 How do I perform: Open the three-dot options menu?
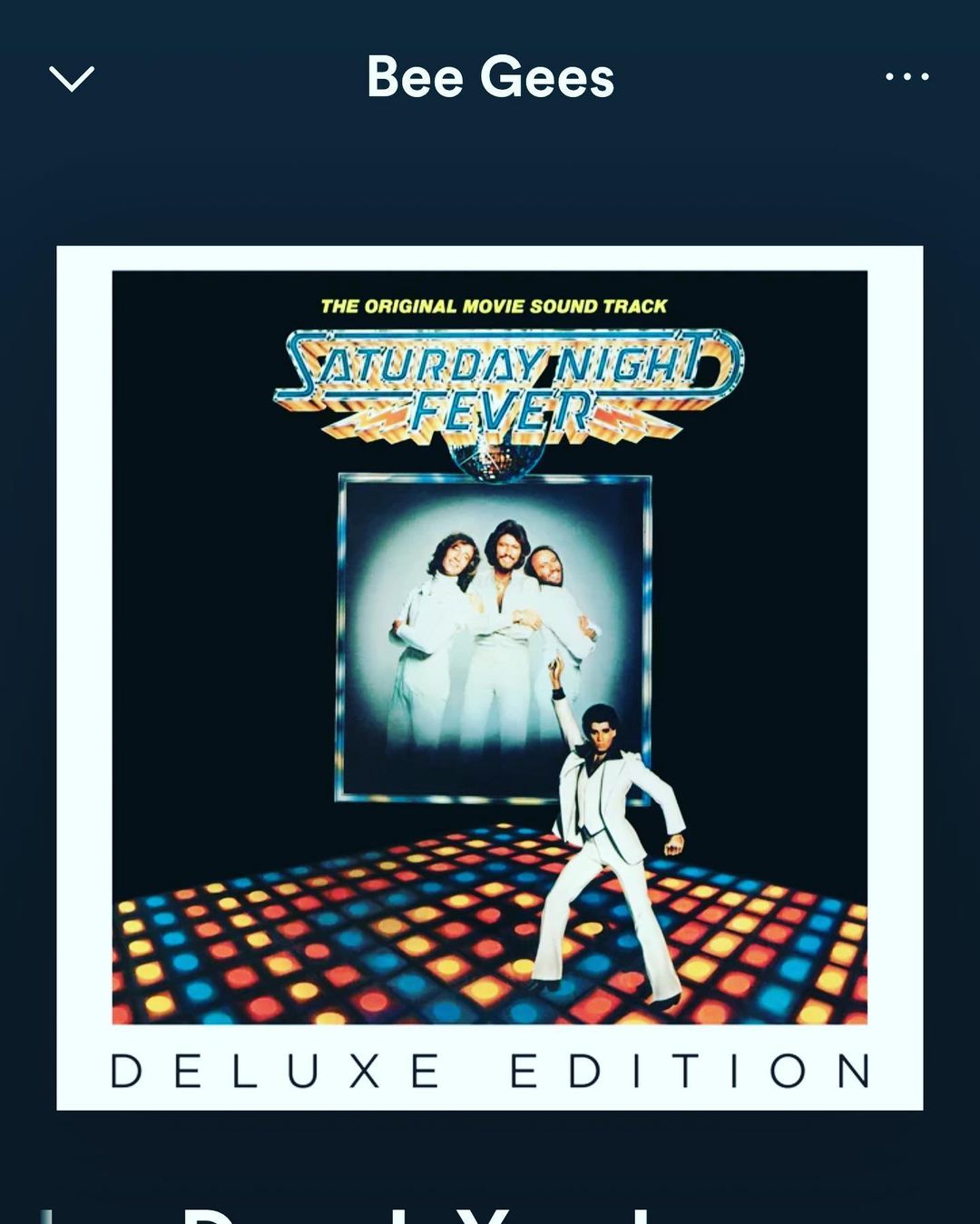(x=906, y=77)
